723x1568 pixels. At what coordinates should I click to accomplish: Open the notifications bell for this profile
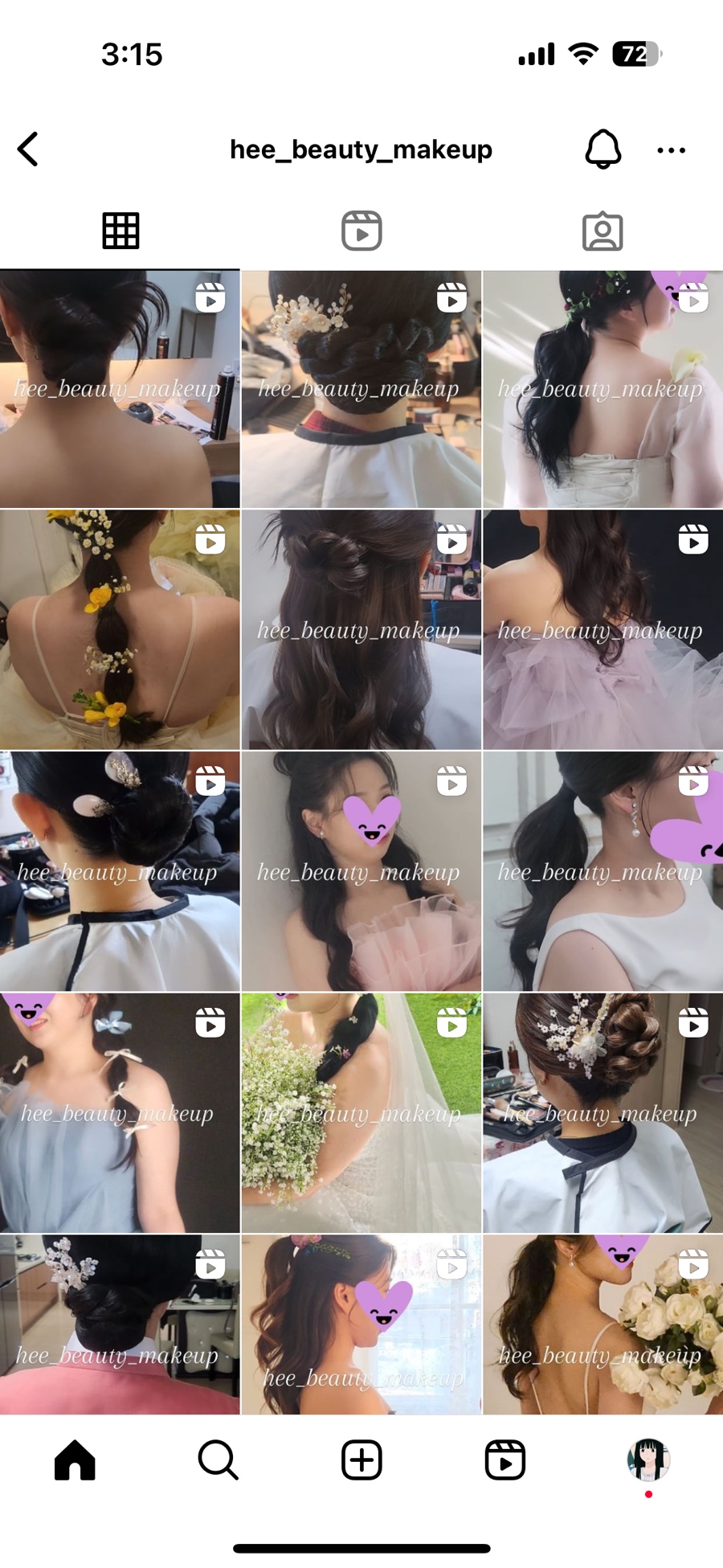click(x=602, y=149)
